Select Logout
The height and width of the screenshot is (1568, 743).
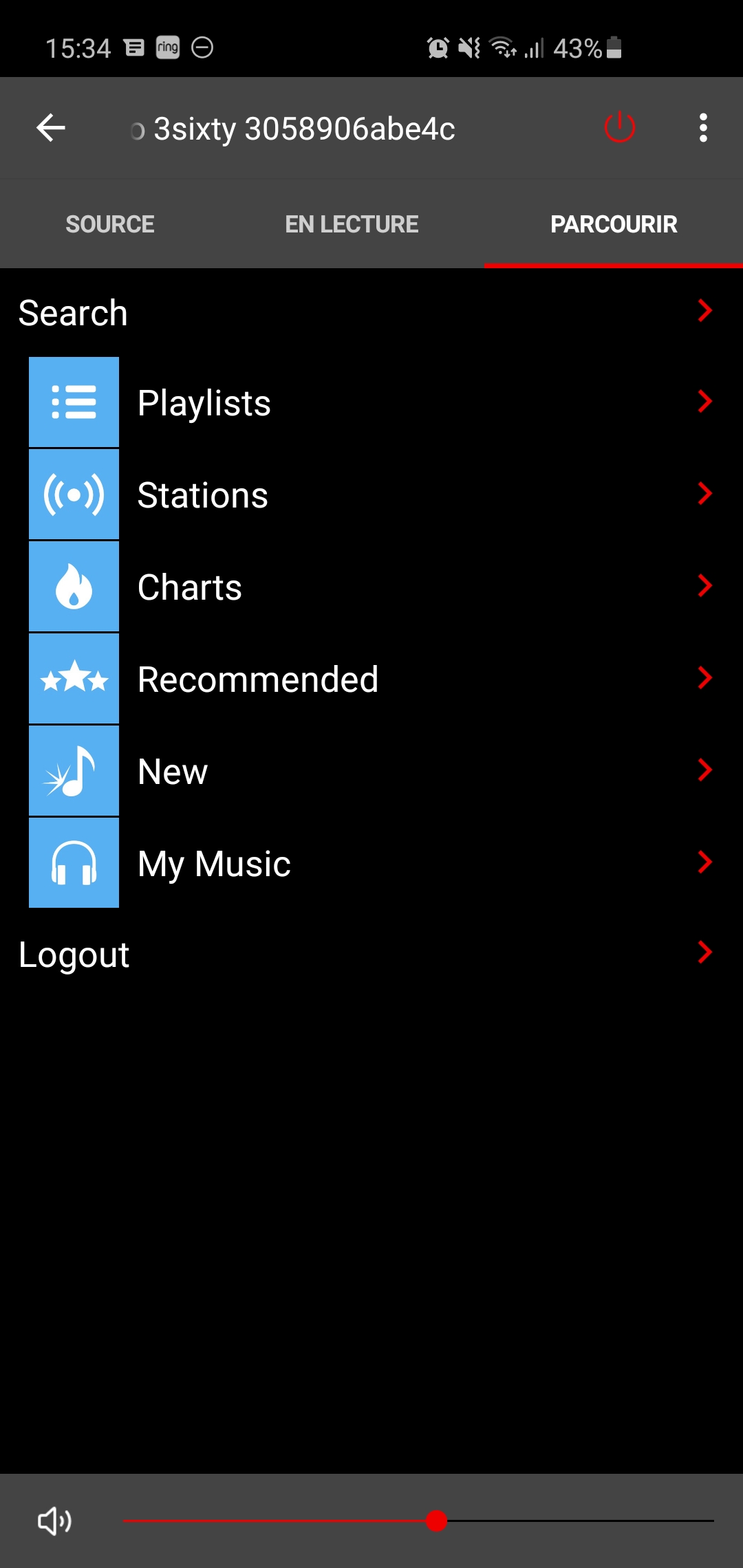(x=371, y=954)
